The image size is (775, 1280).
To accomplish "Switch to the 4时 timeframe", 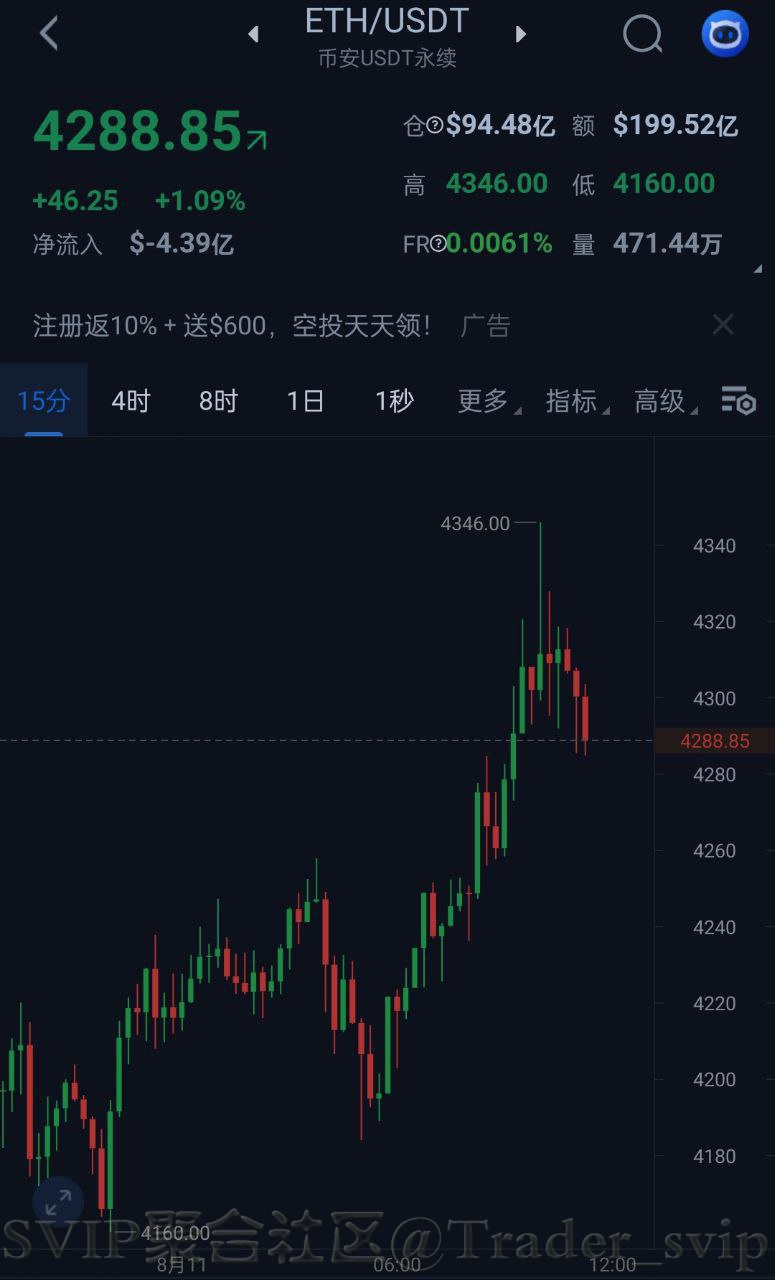I will pos(131,401).
